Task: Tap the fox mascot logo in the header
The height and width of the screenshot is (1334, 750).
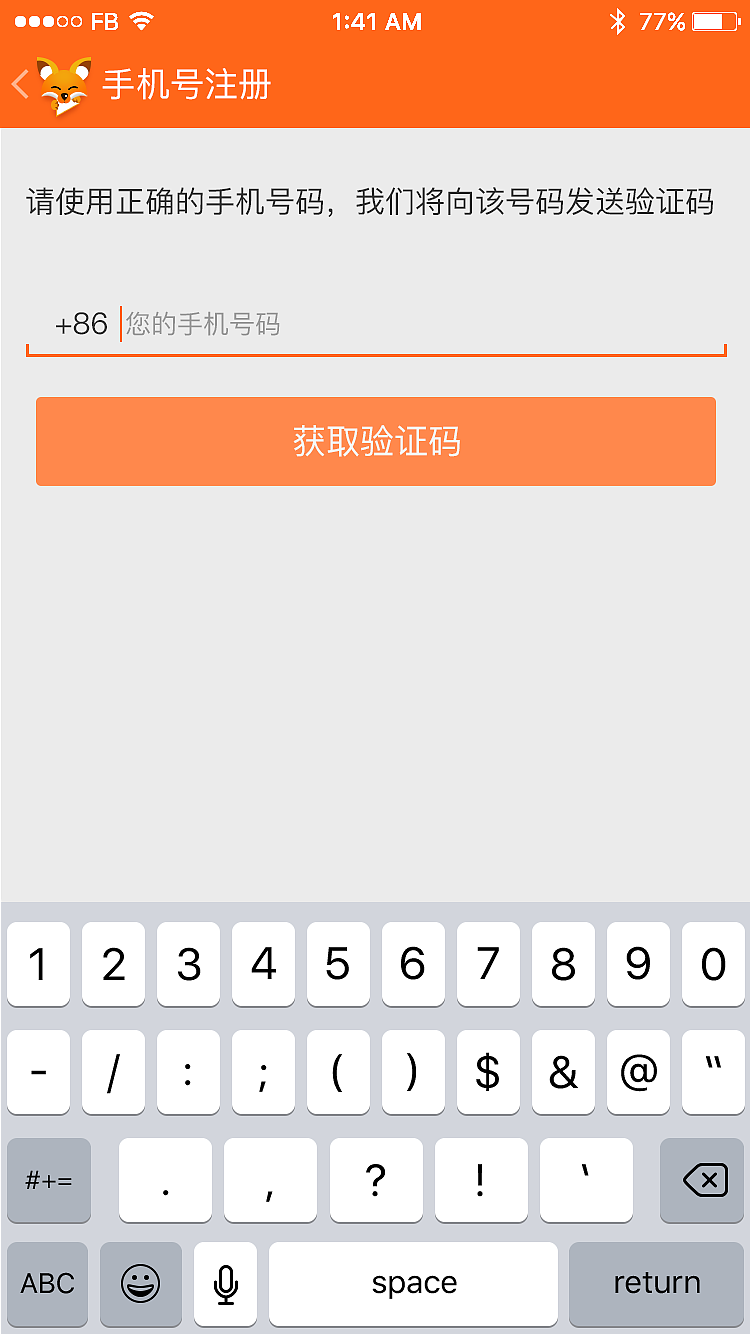Action: [x=64, y=84]
